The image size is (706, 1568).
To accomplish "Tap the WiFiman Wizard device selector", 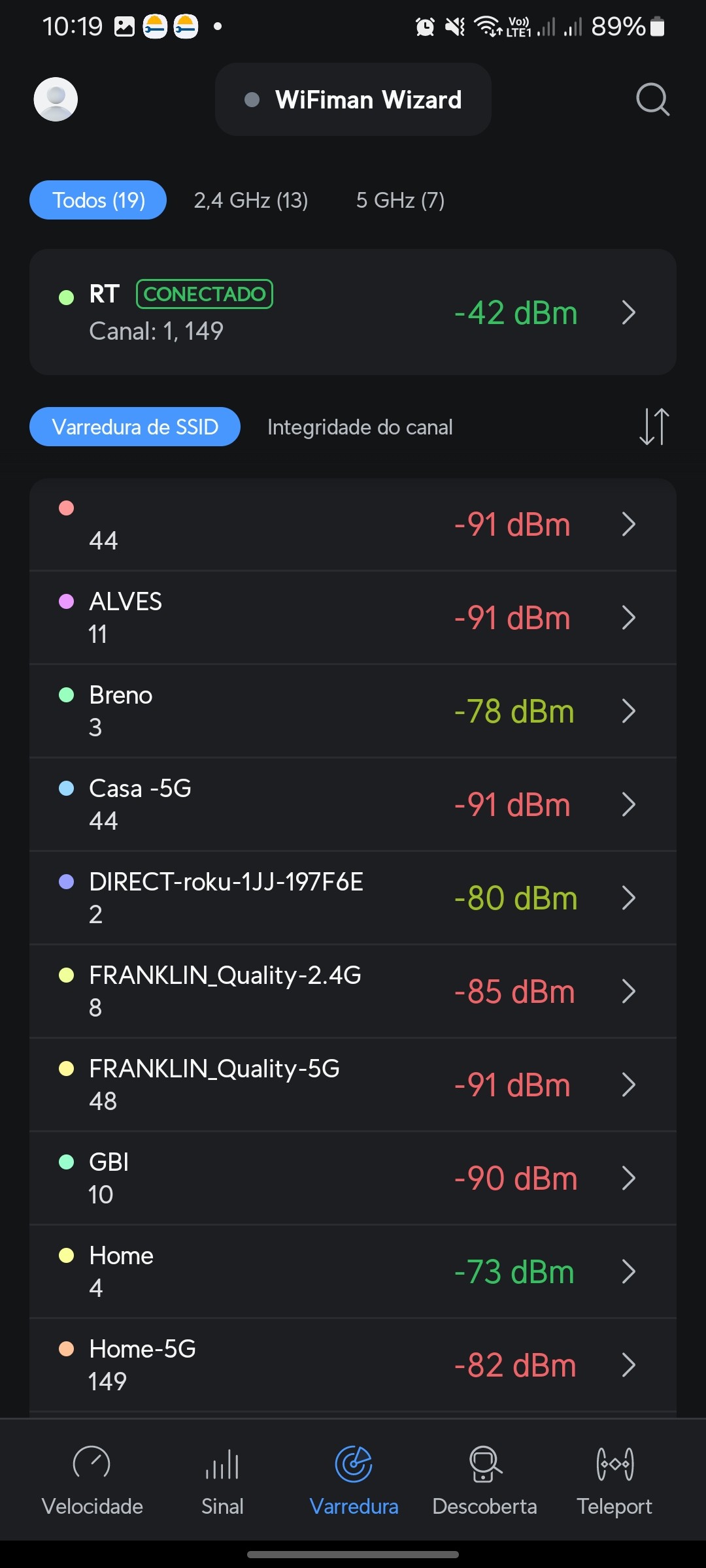I will coord(353,99).
